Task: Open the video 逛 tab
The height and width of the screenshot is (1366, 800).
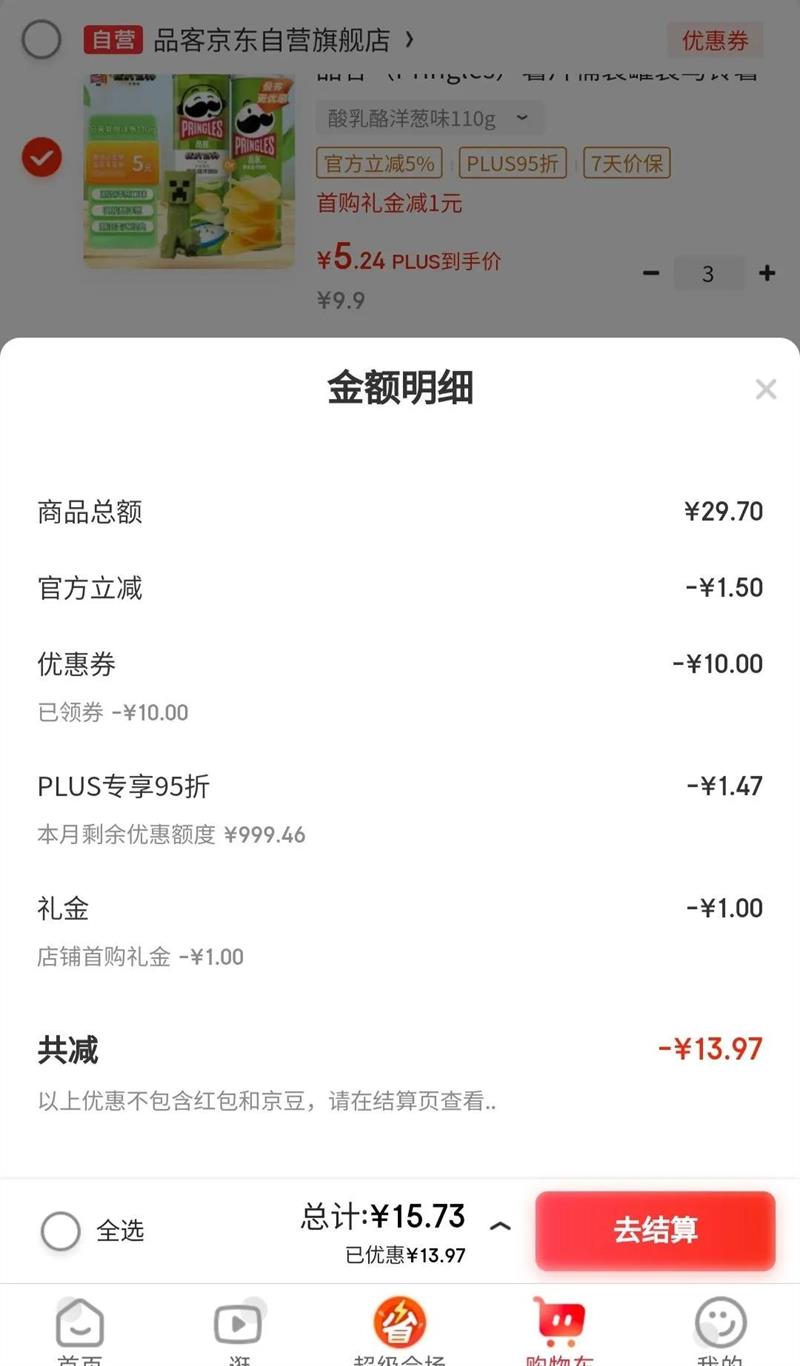Action: [238, 1328]
